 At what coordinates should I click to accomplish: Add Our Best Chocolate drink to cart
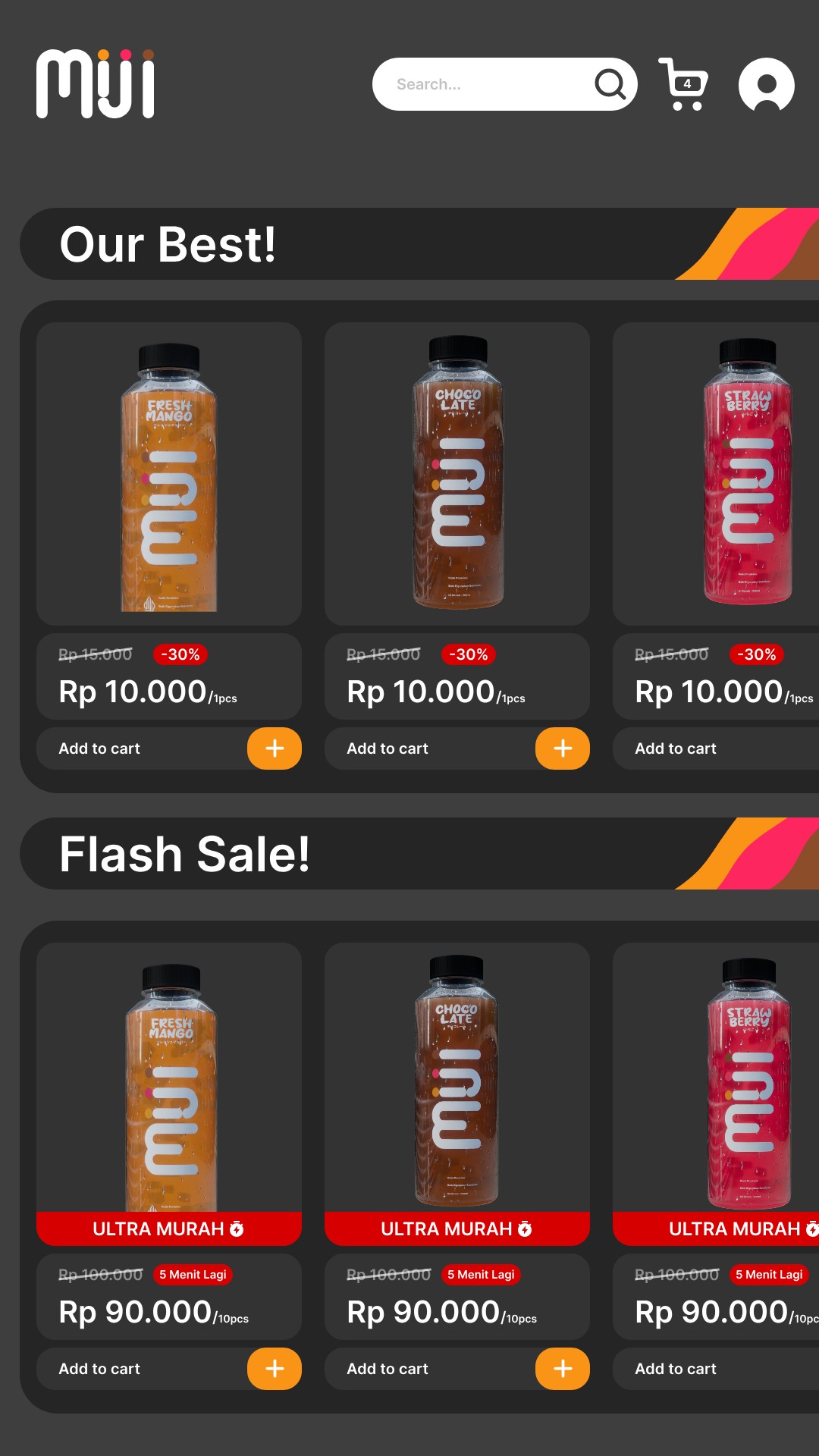point(562,748)
